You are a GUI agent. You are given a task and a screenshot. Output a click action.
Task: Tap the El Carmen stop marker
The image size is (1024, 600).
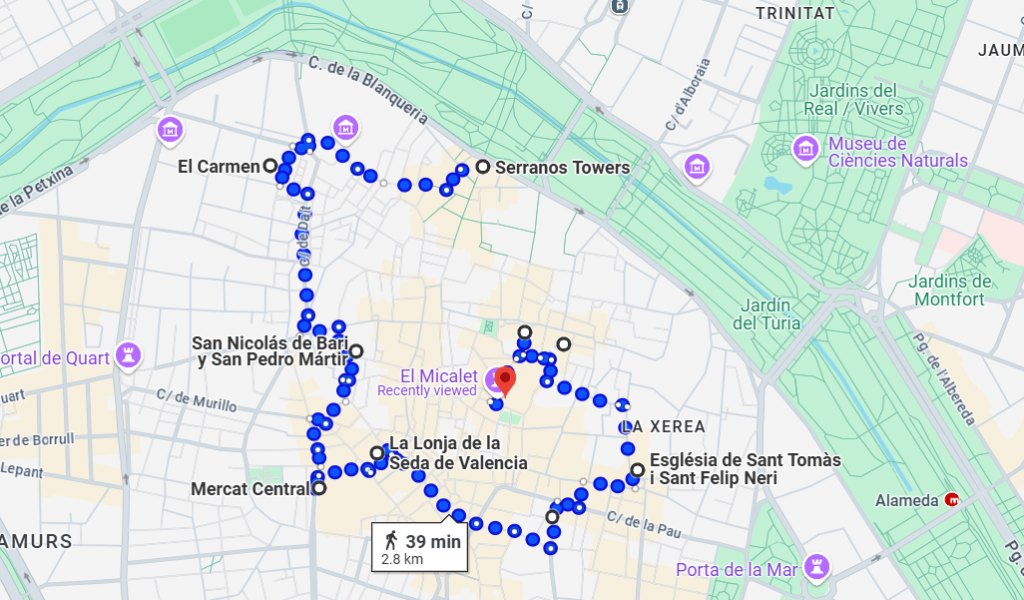269,166
